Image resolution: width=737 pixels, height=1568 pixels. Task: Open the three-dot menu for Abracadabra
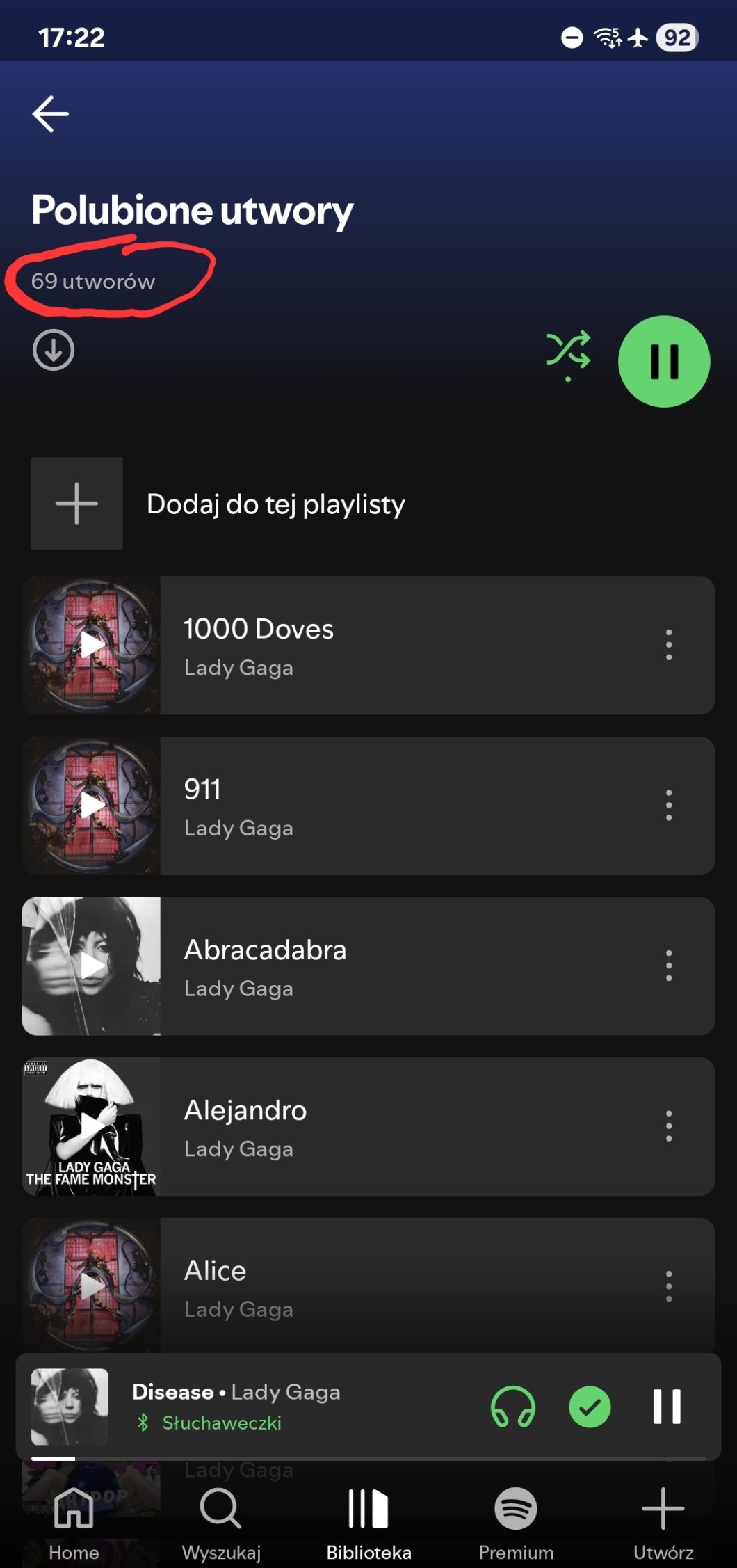pyautogui.click(x=669, y=966)
